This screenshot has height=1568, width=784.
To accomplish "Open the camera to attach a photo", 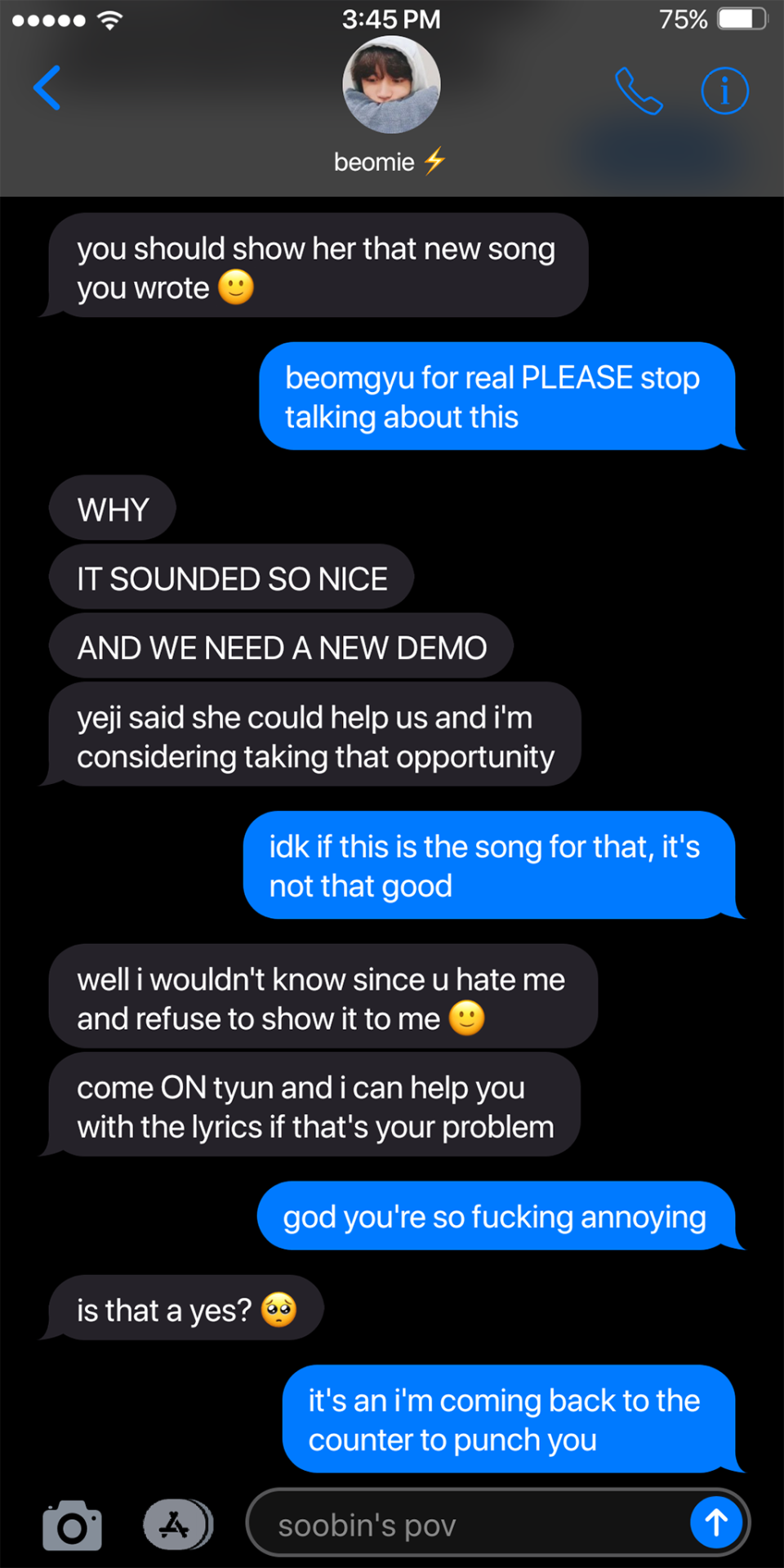I will tap(72, 1524).
